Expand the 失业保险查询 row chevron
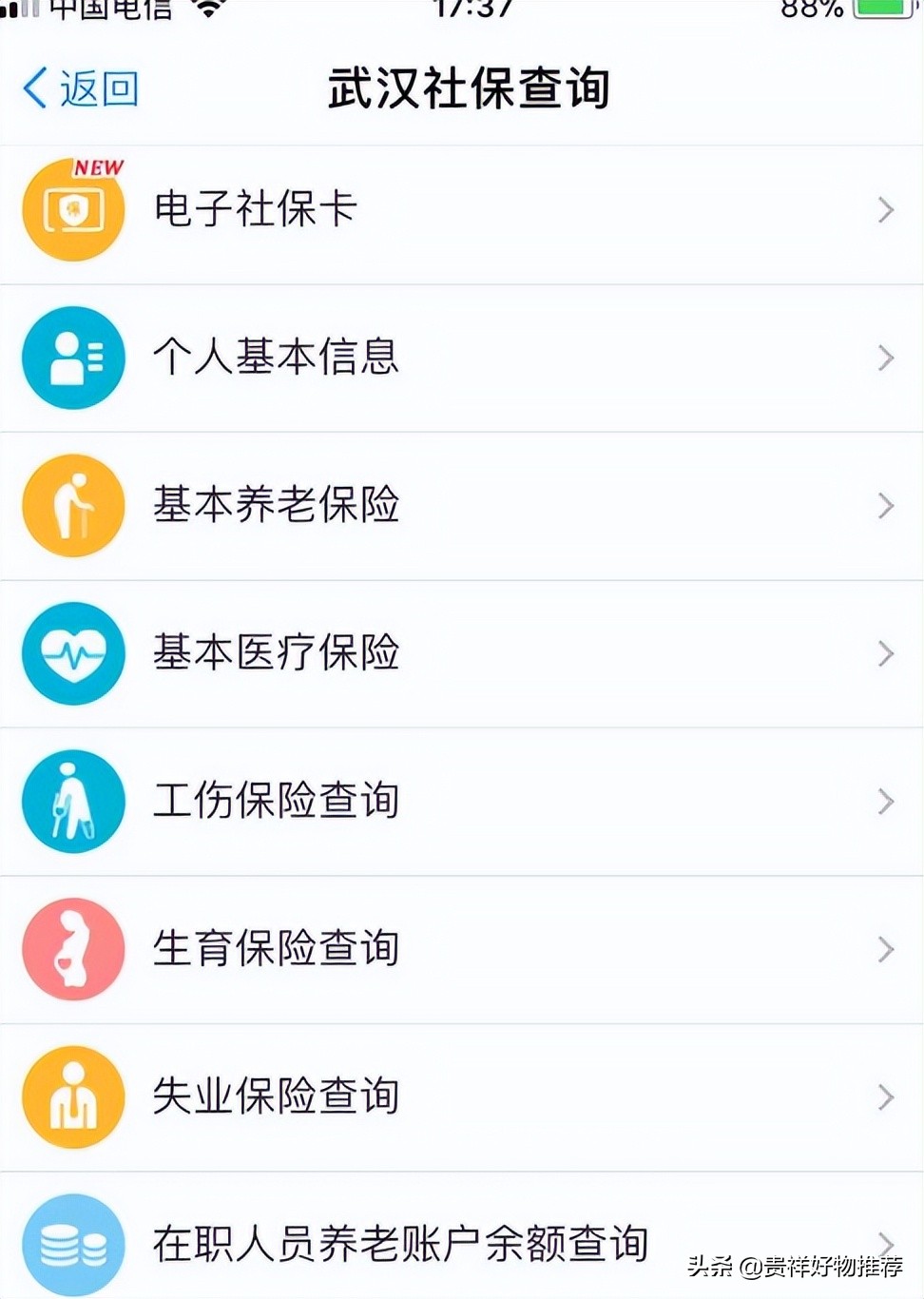 (886, 1096)
